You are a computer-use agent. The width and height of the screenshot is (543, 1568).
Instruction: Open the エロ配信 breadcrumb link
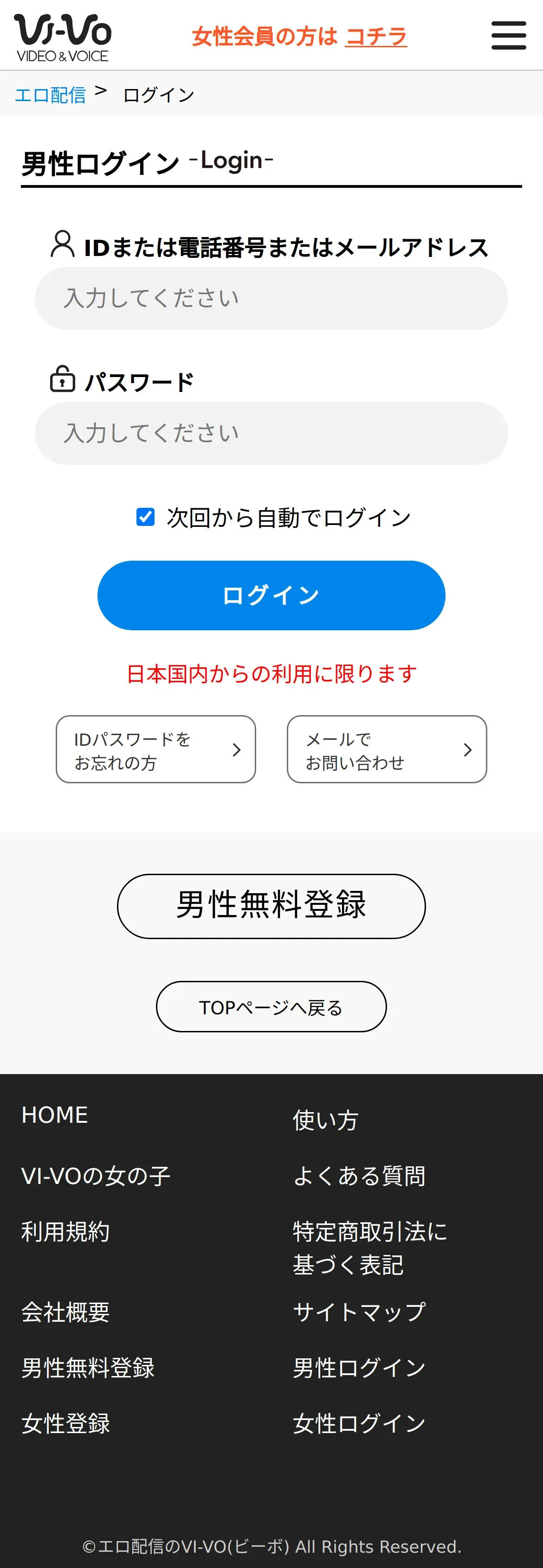51,95
